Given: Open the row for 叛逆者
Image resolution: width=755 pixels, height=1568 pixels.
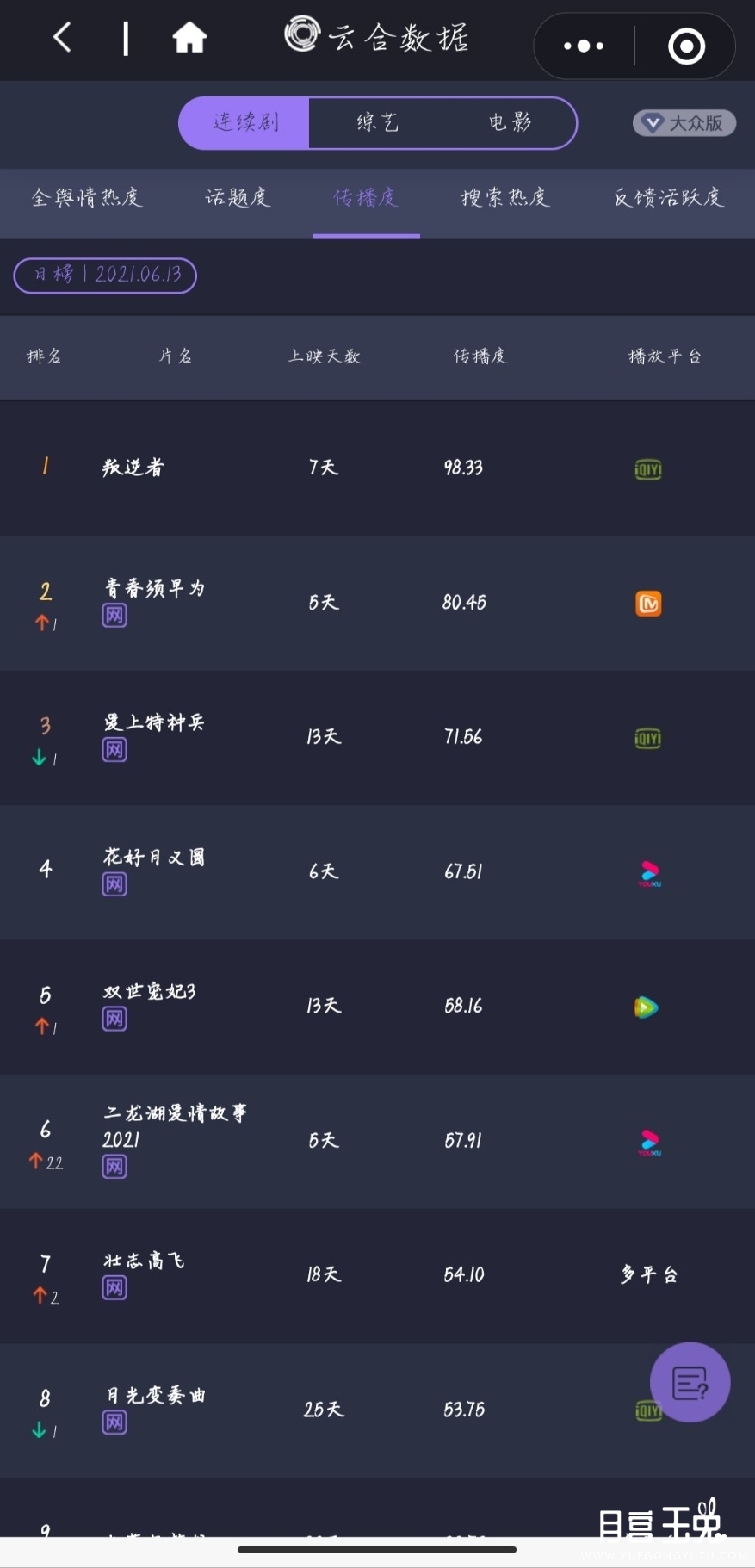Looking at the screenshot, I should pyautogui.click(x=377, y=468).
